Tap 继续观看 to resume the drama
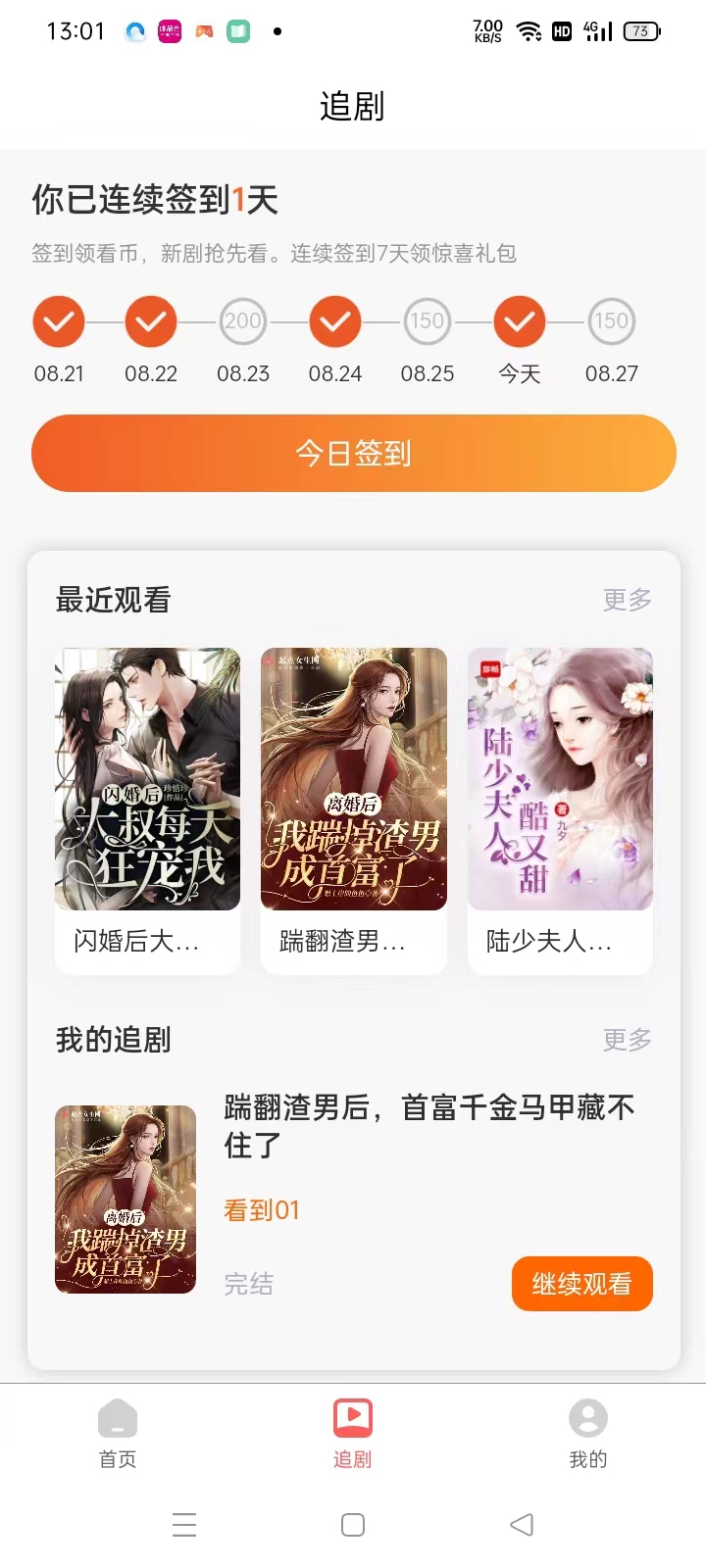Image resolution: width=706 pixels, height=1568 pixels. coord(581,1284)
